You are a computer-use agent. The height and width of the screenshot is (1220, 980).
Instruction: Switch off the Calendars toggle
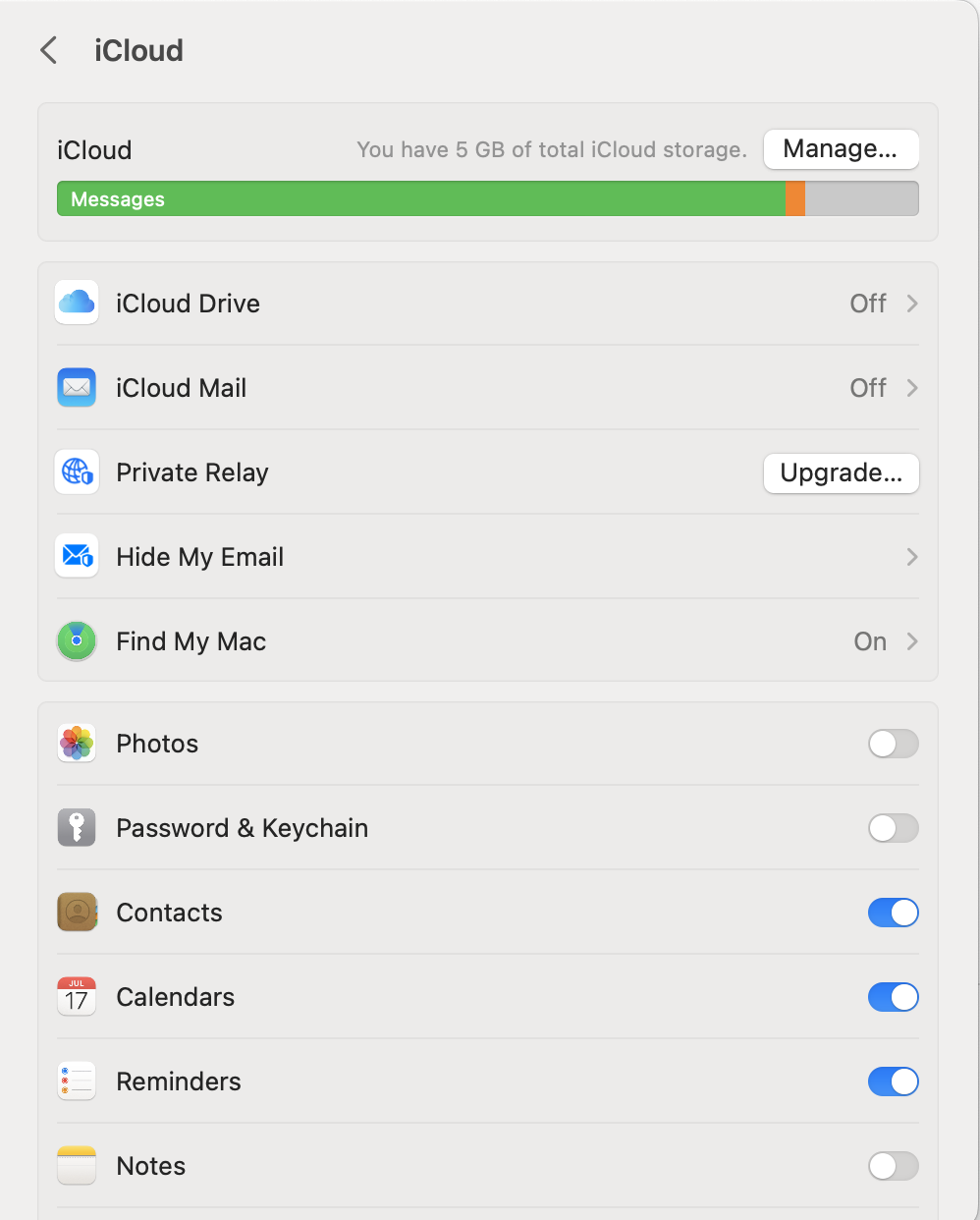coord(893,997)
